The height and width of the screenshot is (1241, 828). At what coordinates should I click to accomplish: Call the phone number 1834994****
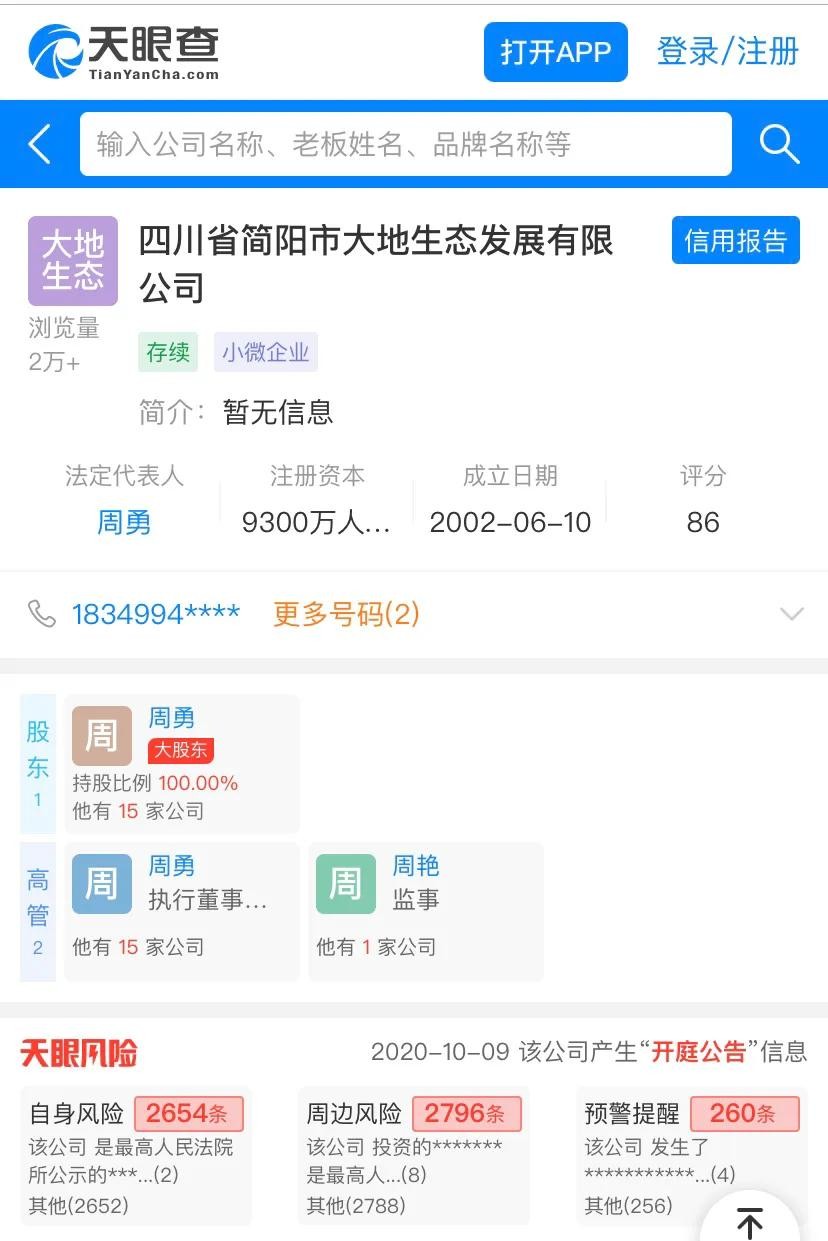(x=155, y=614)
